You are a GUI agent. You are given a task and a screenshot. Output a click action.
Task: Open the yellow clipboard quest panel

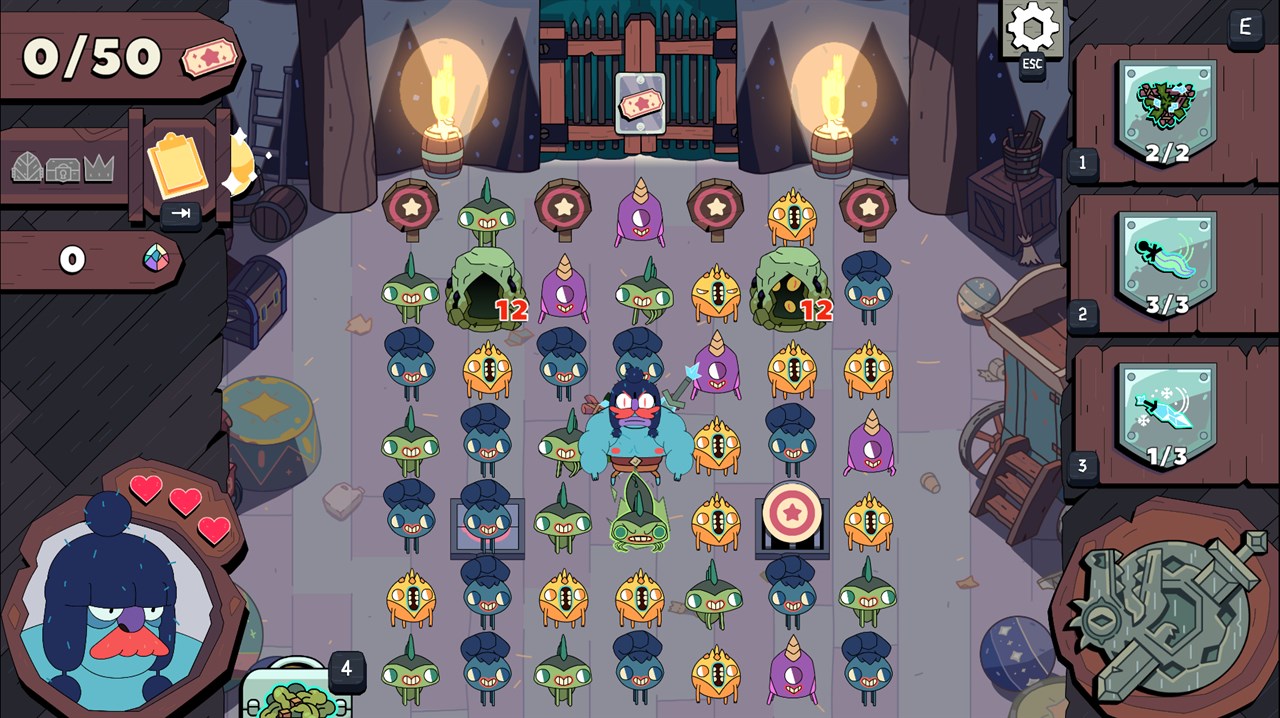pyautogui.click(x=177, y=166)
